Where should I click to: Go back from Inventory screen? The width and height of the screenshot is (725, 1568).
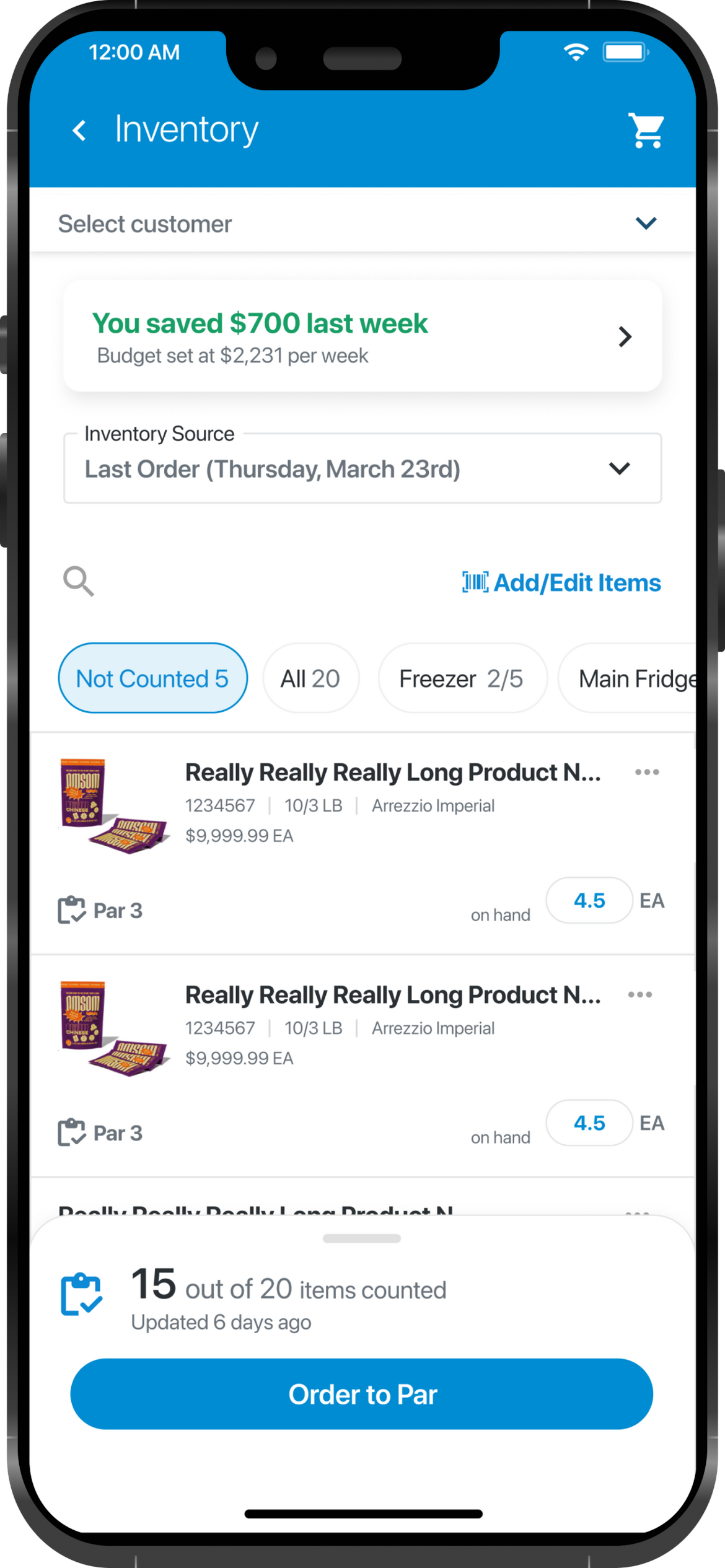click(x=79, y=131)
